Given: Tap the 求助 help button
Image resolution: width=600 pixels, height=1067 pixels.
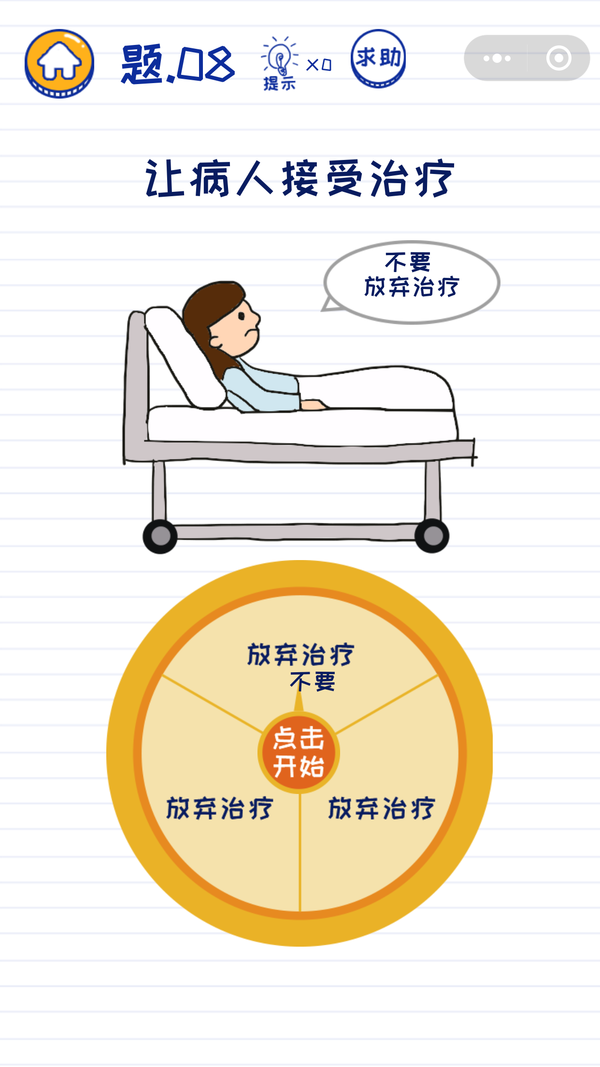Looking at the screenshot, I should coord(378,60).
